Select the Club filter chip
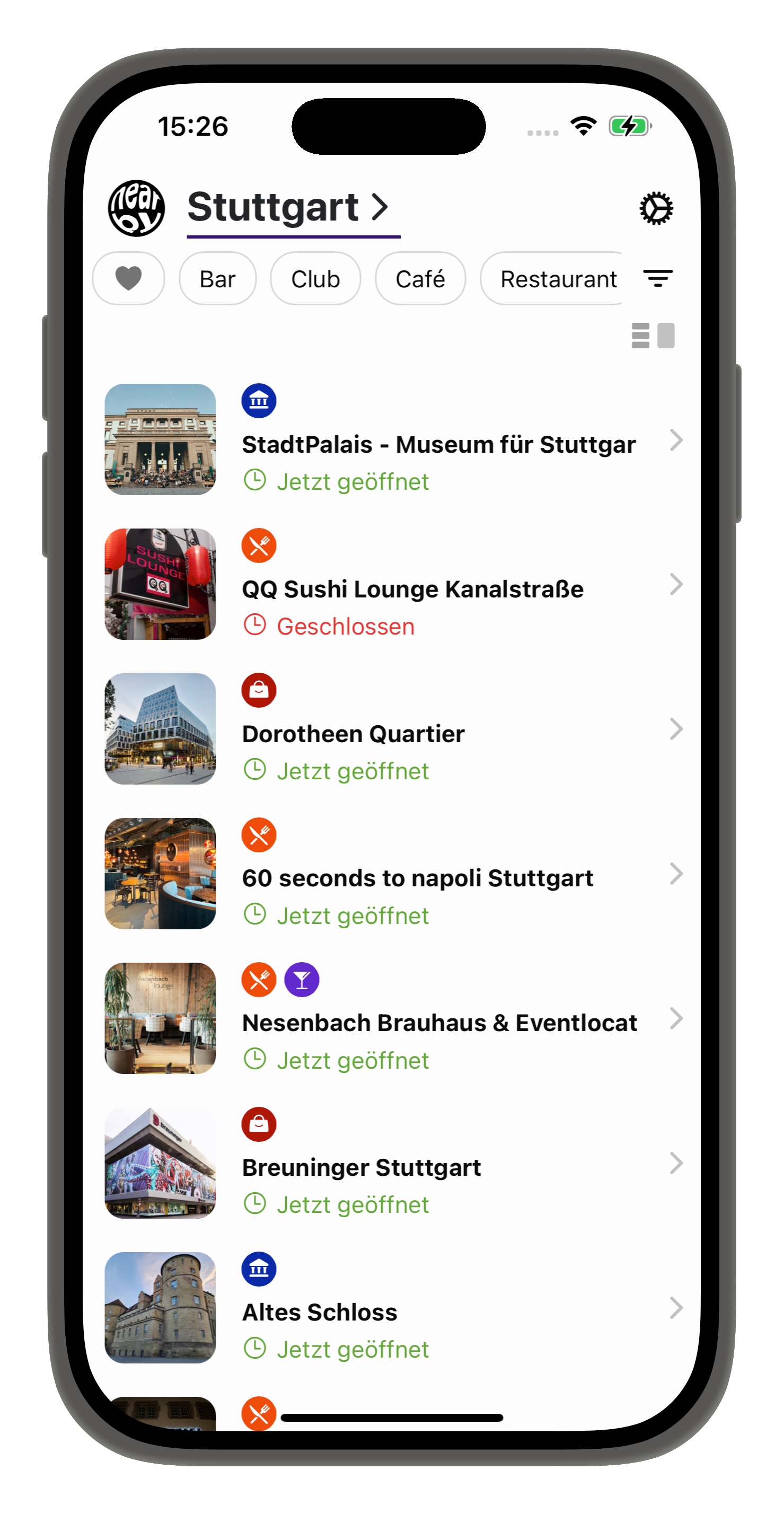This screenshot has height=1514, width=784. [315, 279]
